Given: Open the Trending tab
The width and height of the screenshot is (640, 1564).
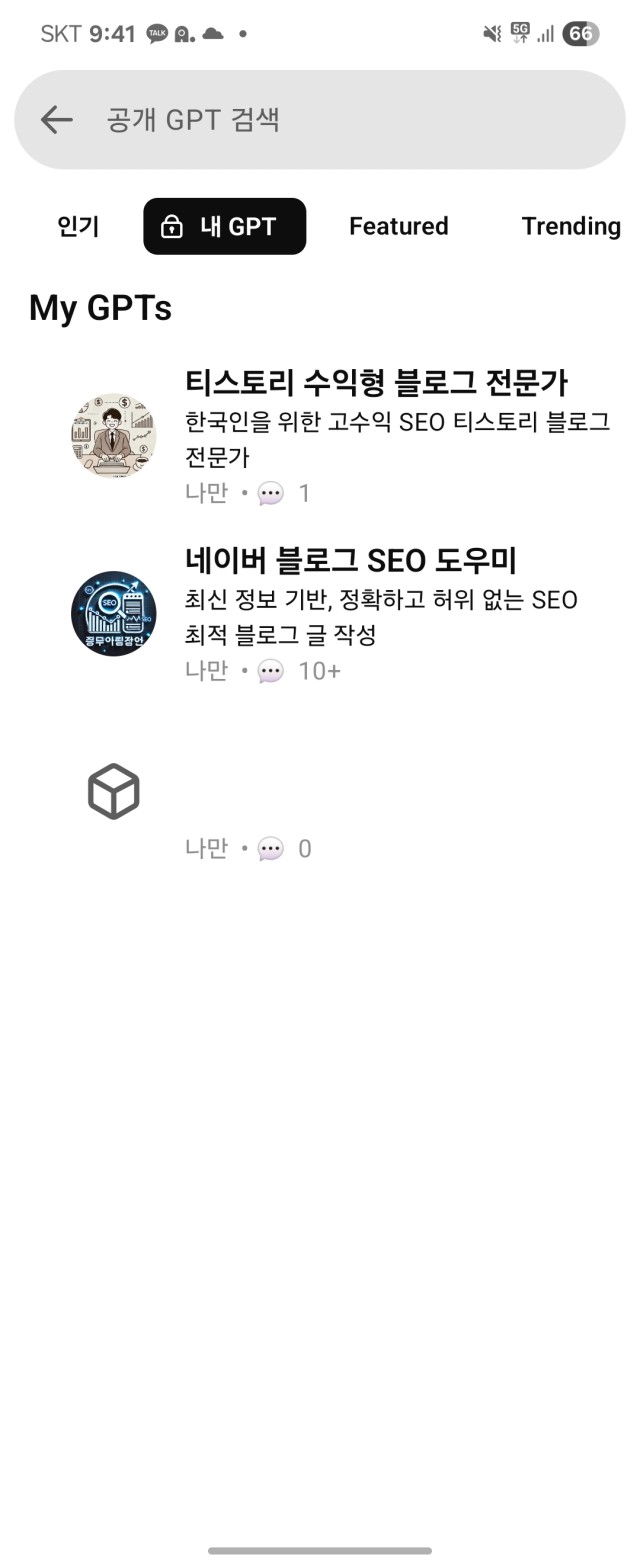Looking at the screenshot, I should point(570,226).
